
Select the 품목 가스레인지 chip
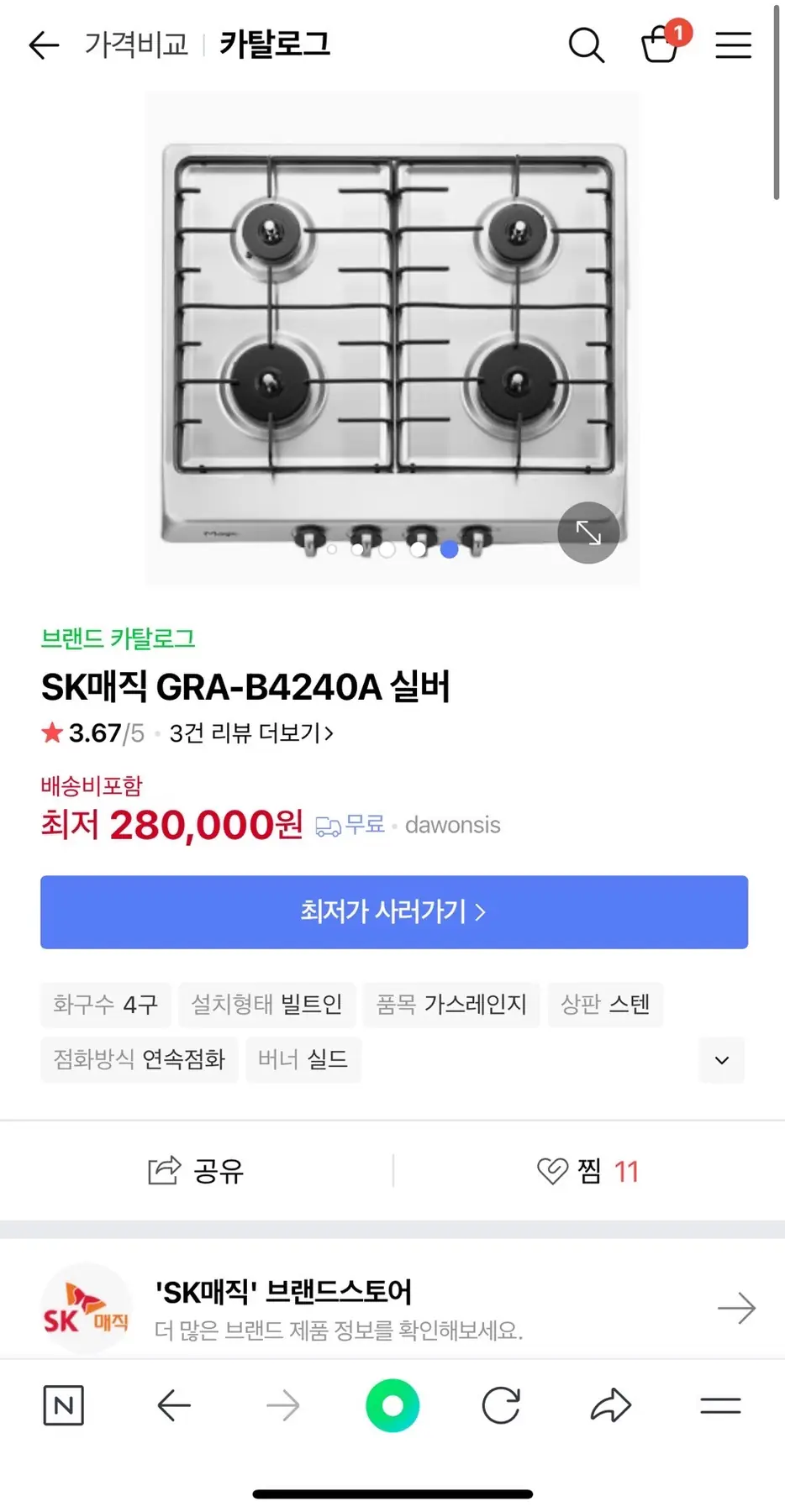pyautogui.click(x=451, y=1005)
